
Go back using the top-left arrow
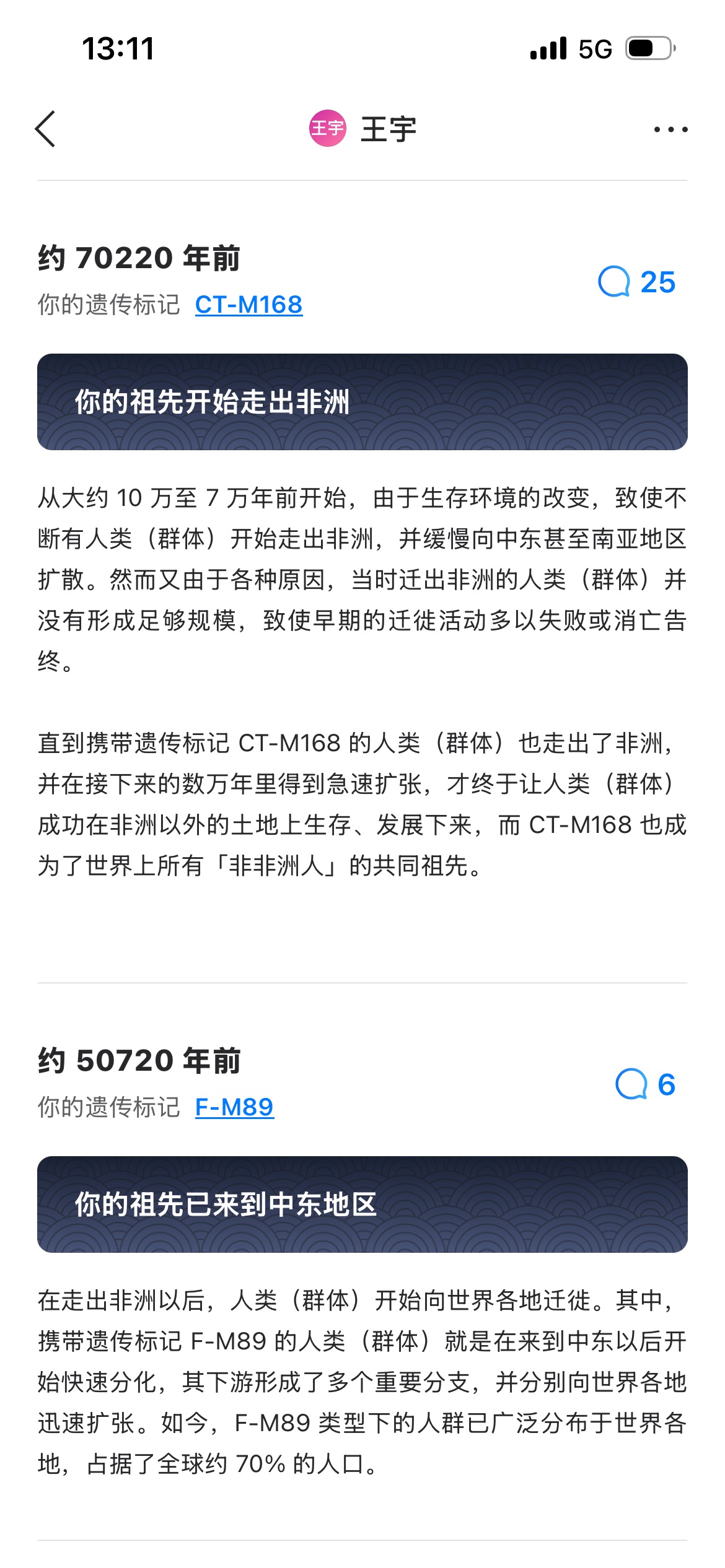(x=45, y=129)
